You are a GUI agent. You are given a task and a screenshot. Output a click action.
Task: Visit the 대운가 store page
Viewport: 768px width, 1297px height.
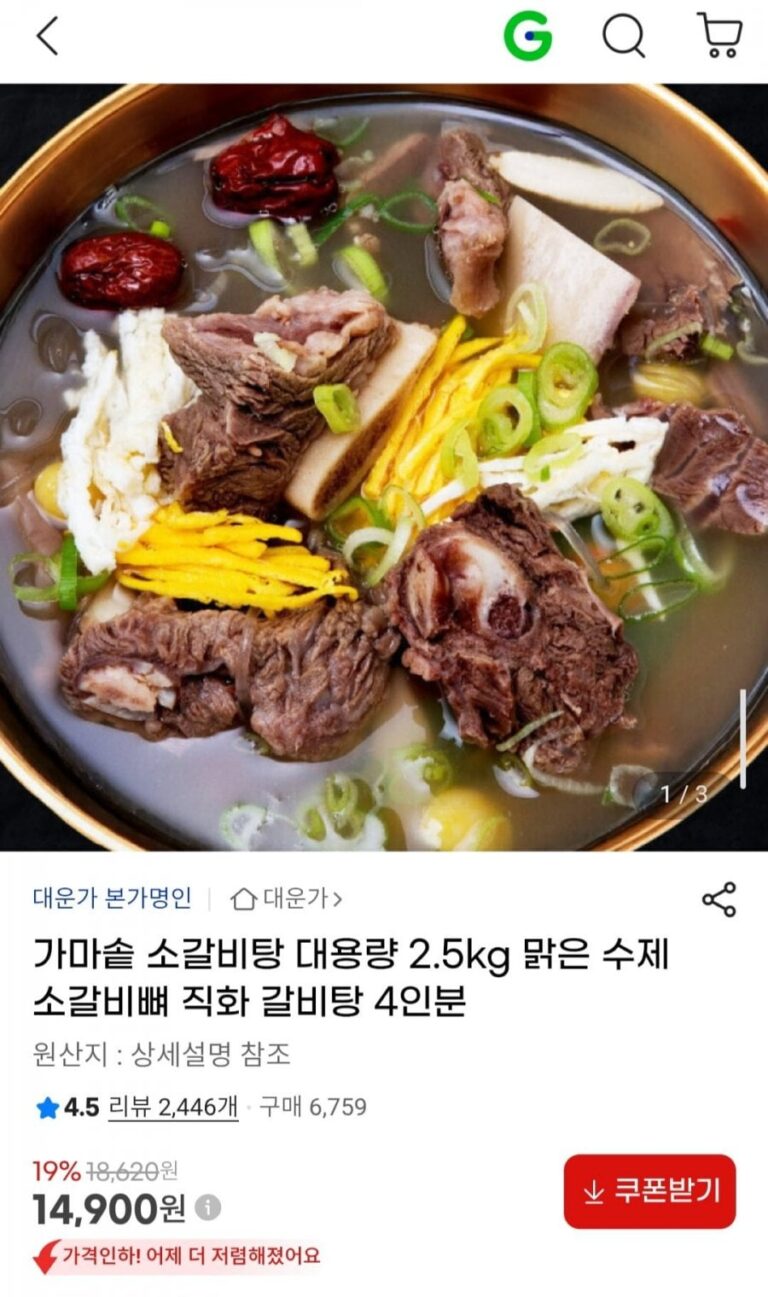click(287, 898)
